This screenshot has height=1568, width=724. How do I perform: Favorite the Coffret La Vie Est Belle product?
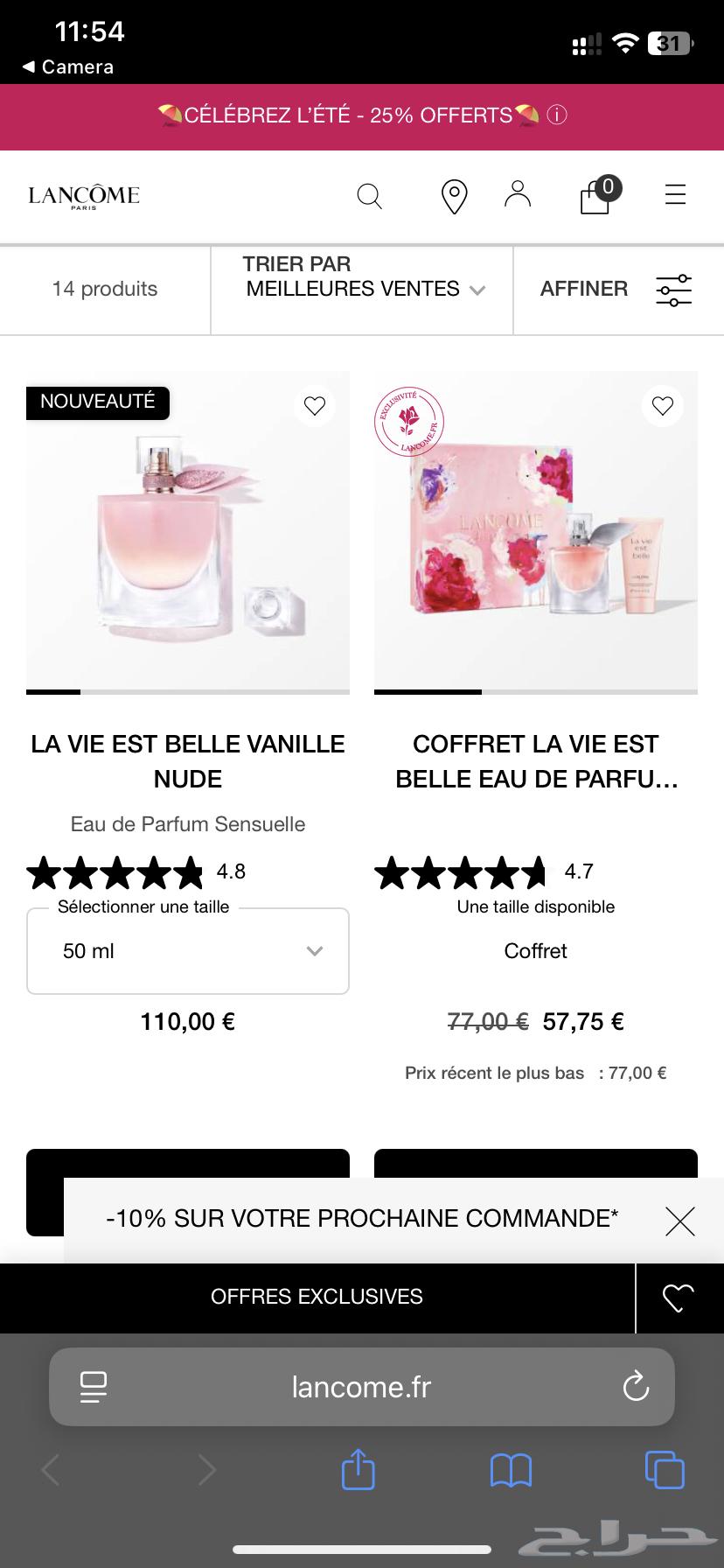[662, 406]
